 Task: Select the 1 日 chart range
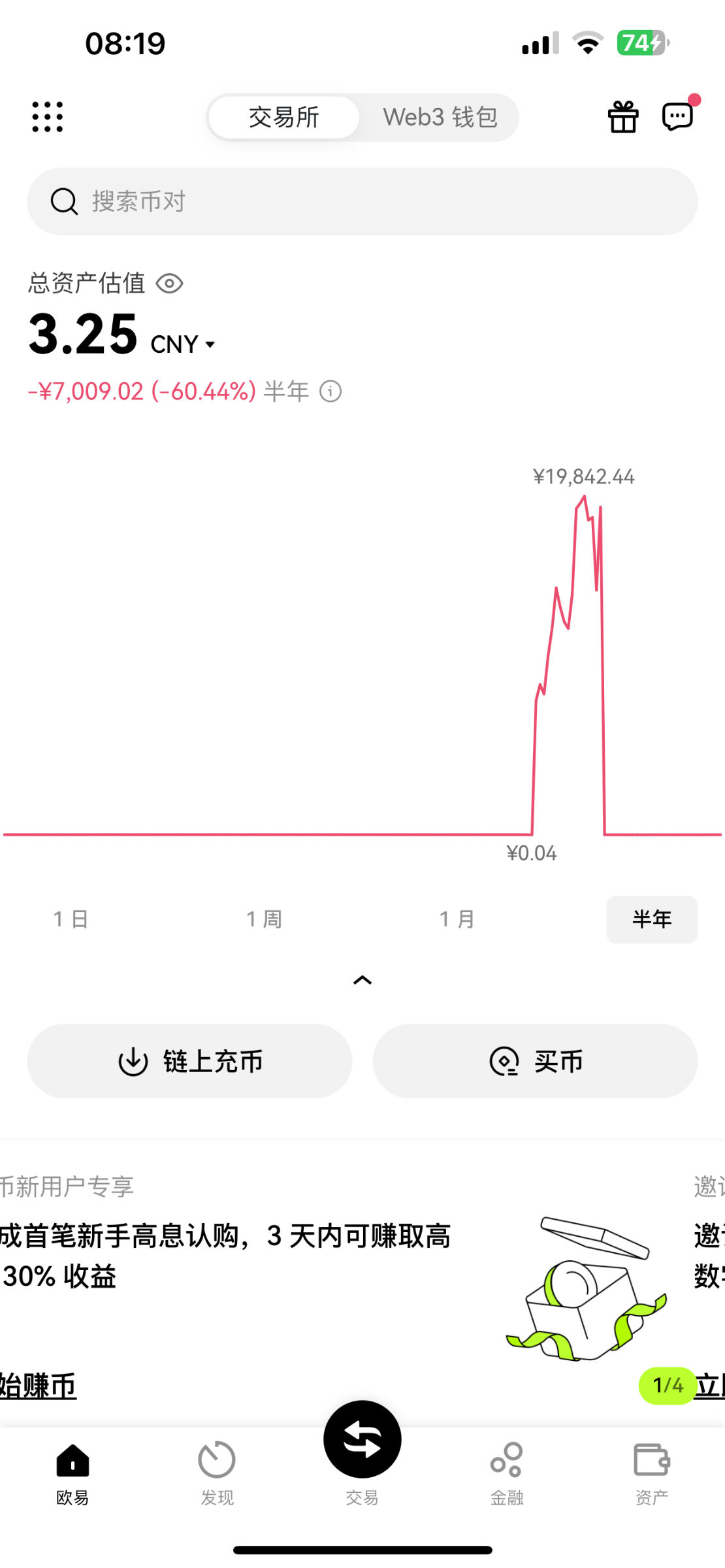coord(71,919)
